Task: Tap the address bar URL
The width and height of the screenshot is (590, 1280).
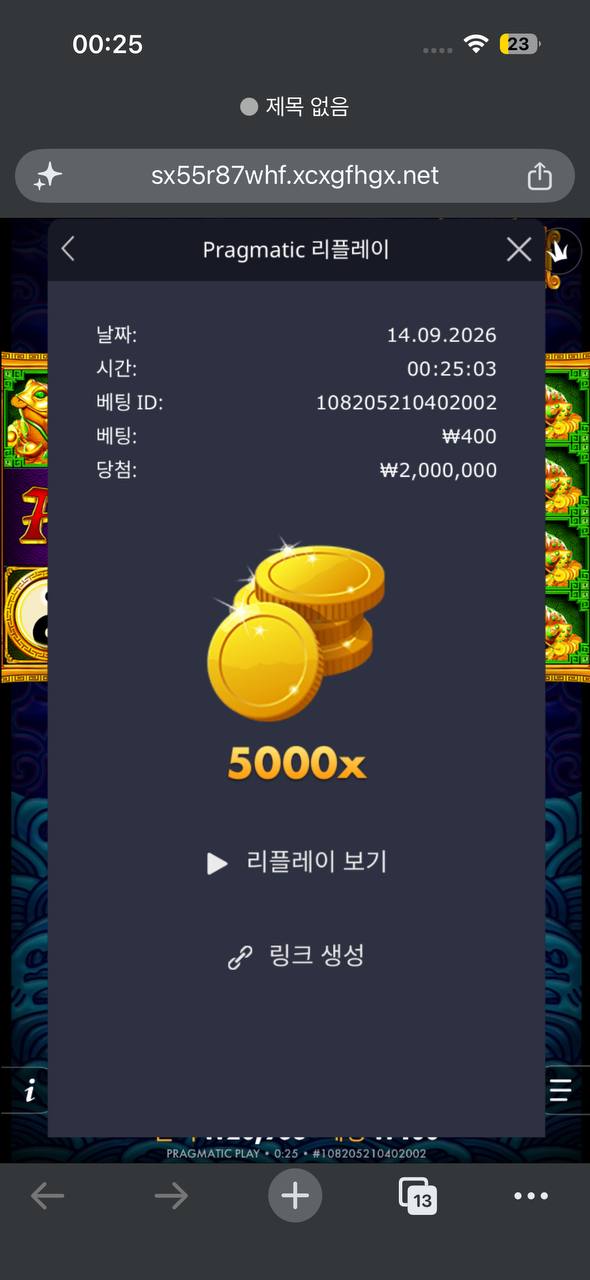Action: pos(295,176)
